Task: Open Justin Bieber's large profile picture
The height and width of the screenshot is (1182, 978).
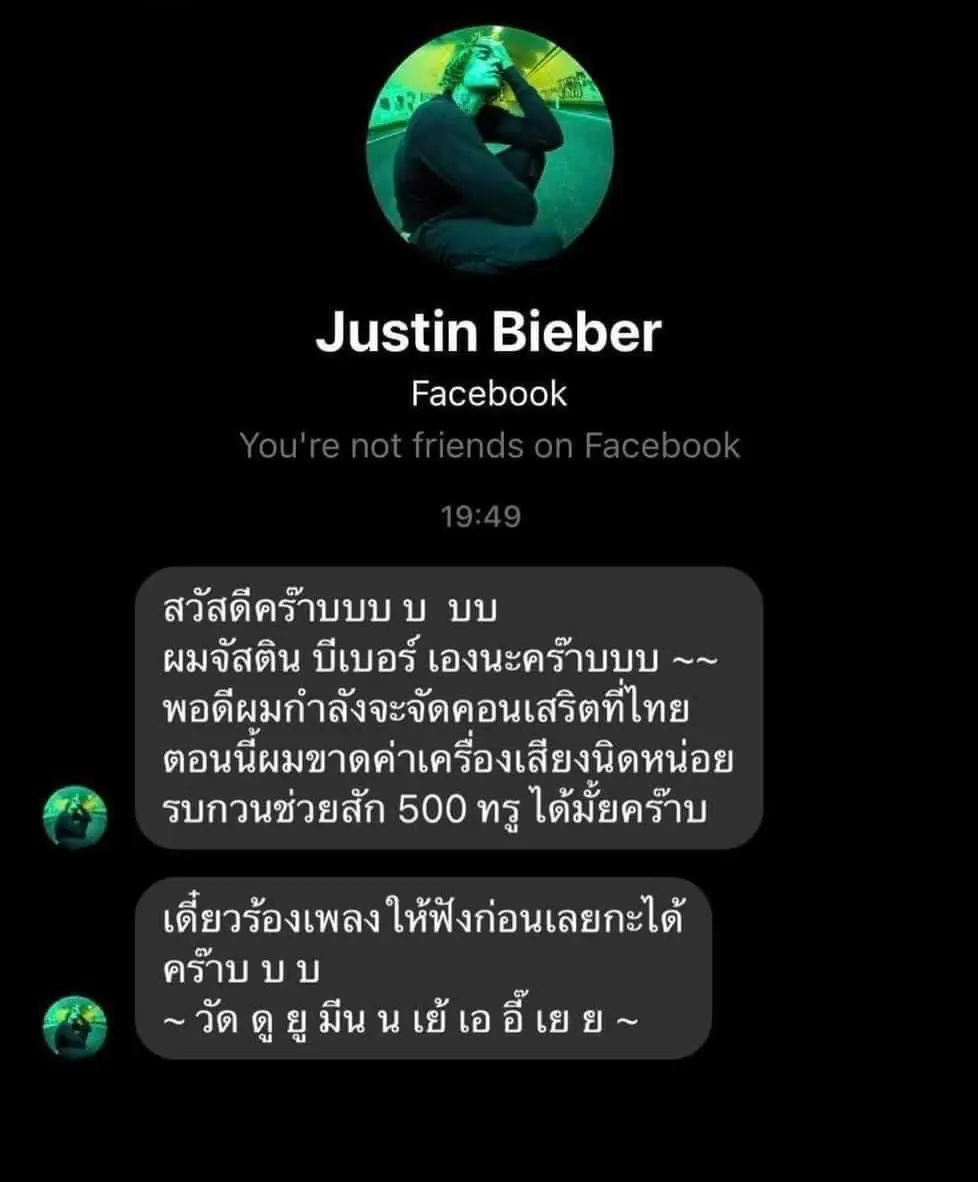Action: (489, 149)
